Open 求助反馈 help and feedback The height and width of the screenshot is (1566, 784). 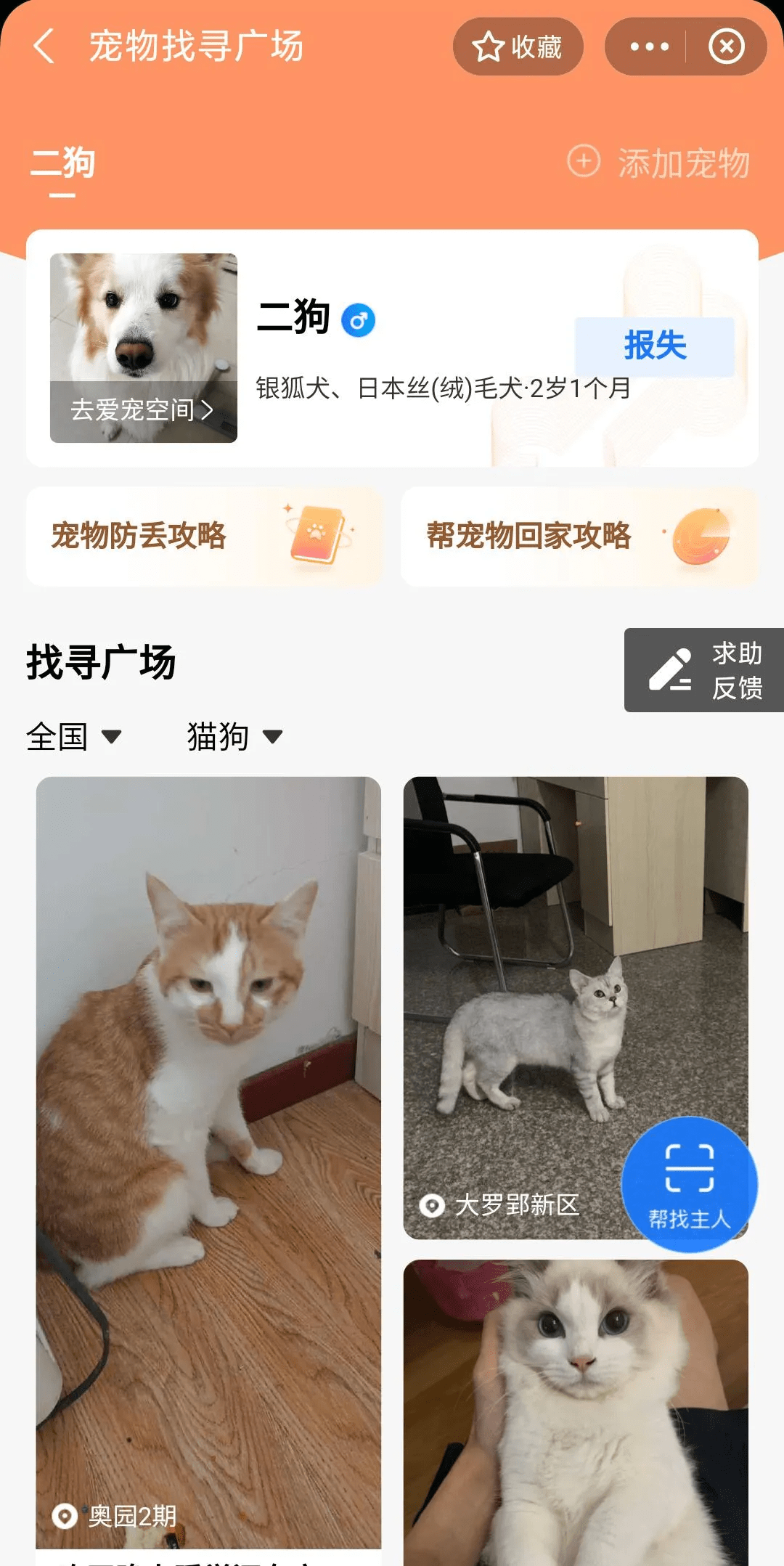[704, 670]
